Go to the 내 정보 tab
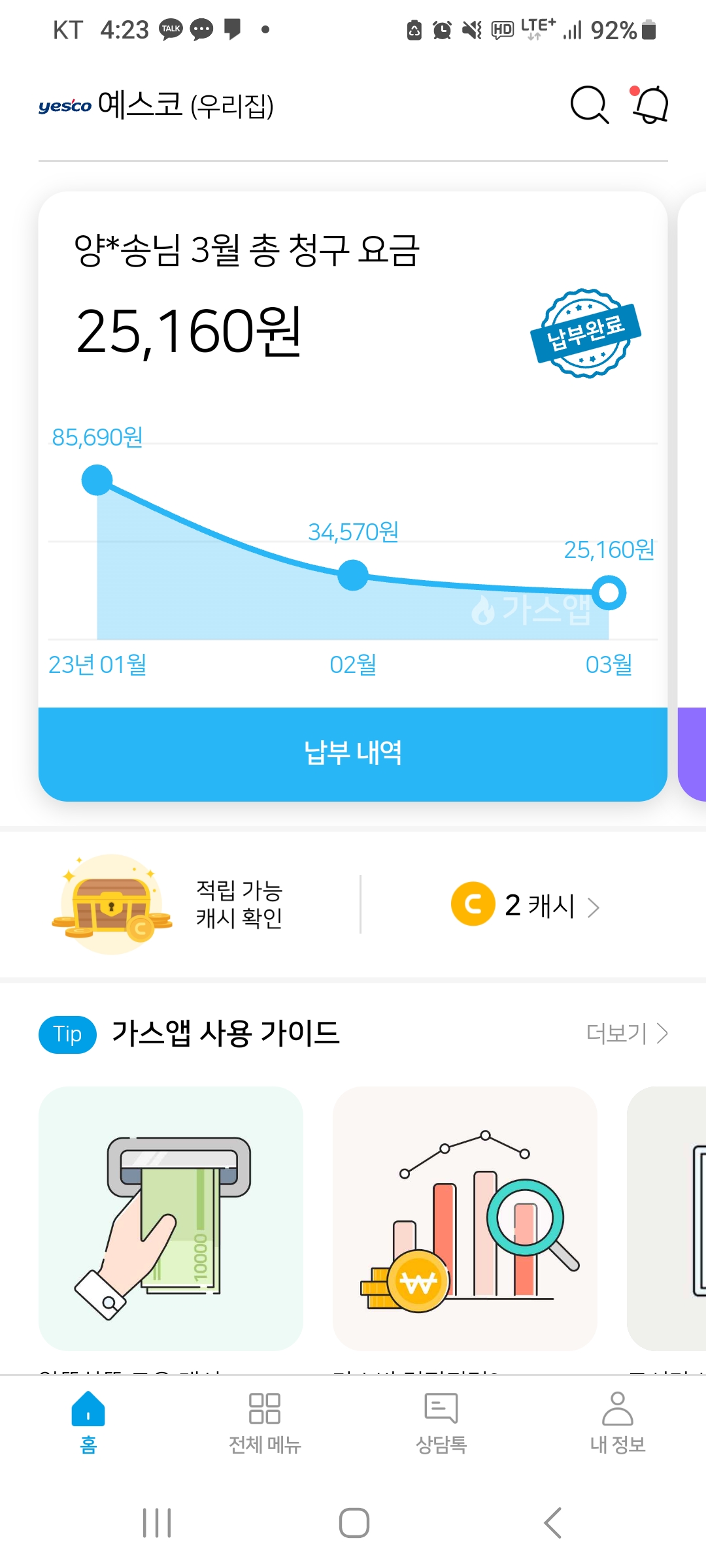Viewport: 706px width, 1568px height. click(618, 1422)
